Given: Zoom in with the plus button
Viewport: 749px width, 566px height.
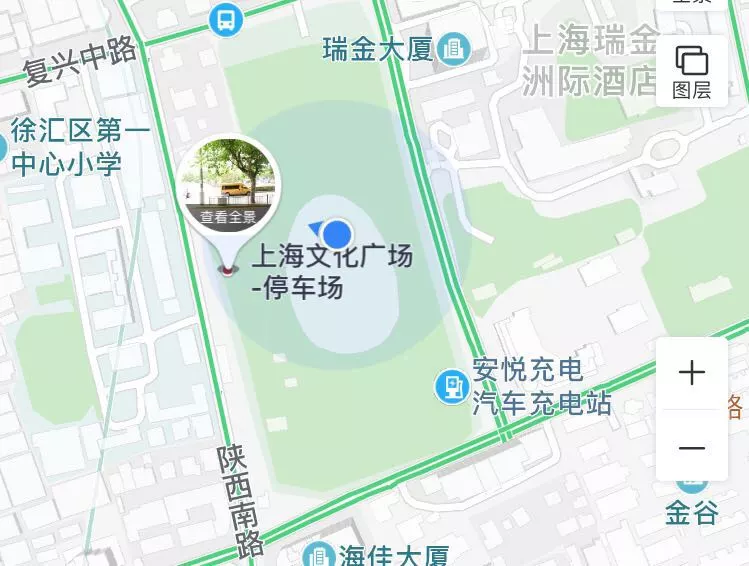Looking at the screenshot, I should [x=691, y=374].
